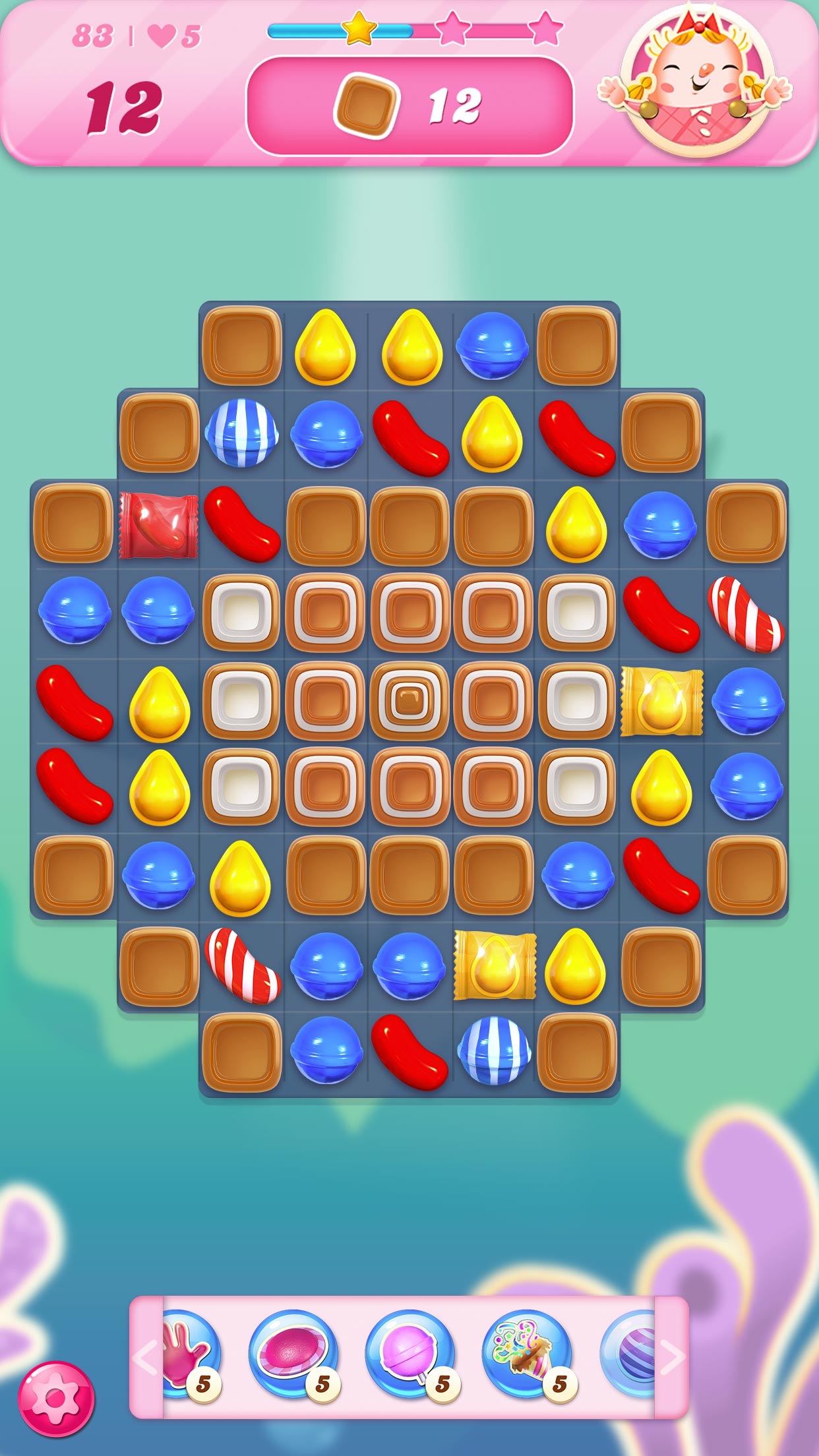Select the red striped UFO booster
Image resolution: width=819 pixels, height=1456 pixels.
293,1355
